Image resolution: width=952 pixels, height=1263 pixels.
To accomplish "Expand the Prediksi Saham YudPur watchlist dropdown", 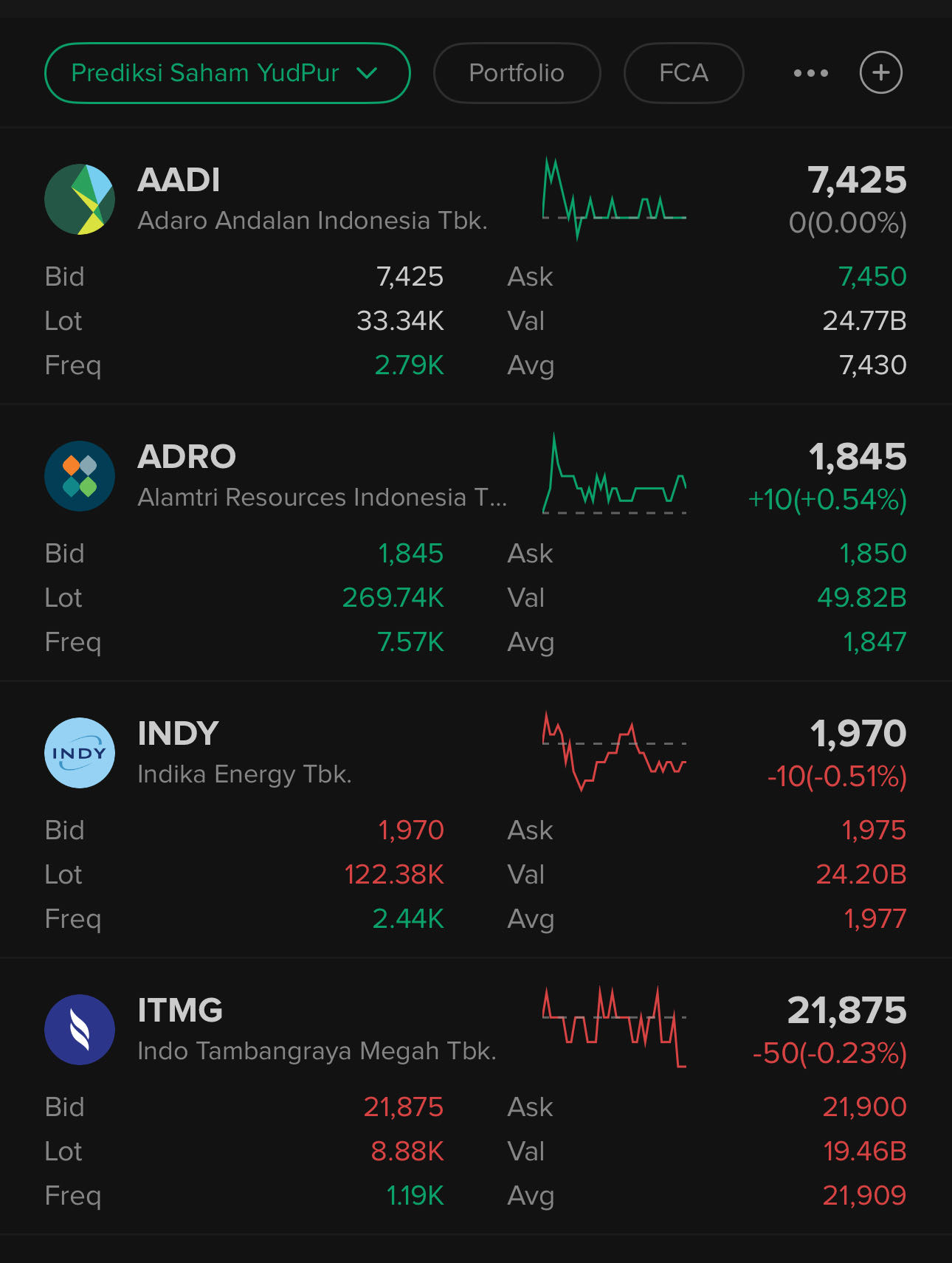I will tap(227, 73).
